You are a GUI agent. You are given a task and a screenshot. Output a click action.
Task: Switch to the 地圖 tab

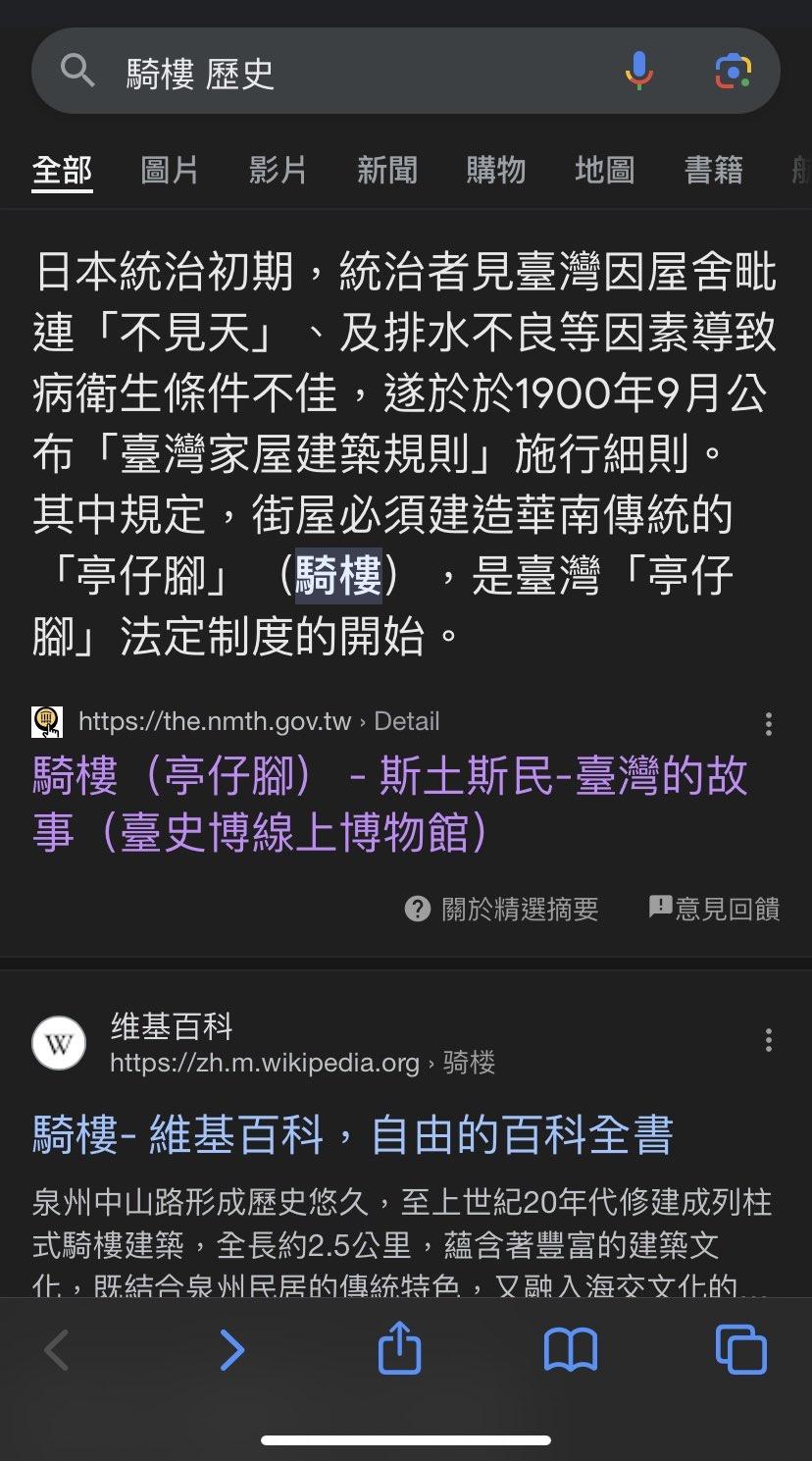point(604,170)
